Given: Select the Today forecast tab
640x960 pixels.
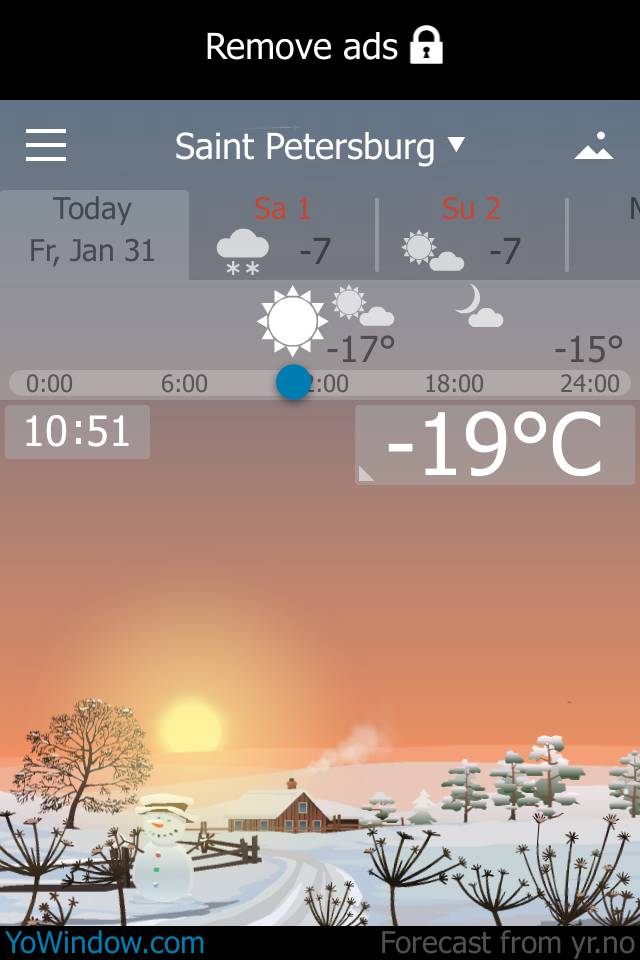Looking at the screenshot, I should (93, 230).
